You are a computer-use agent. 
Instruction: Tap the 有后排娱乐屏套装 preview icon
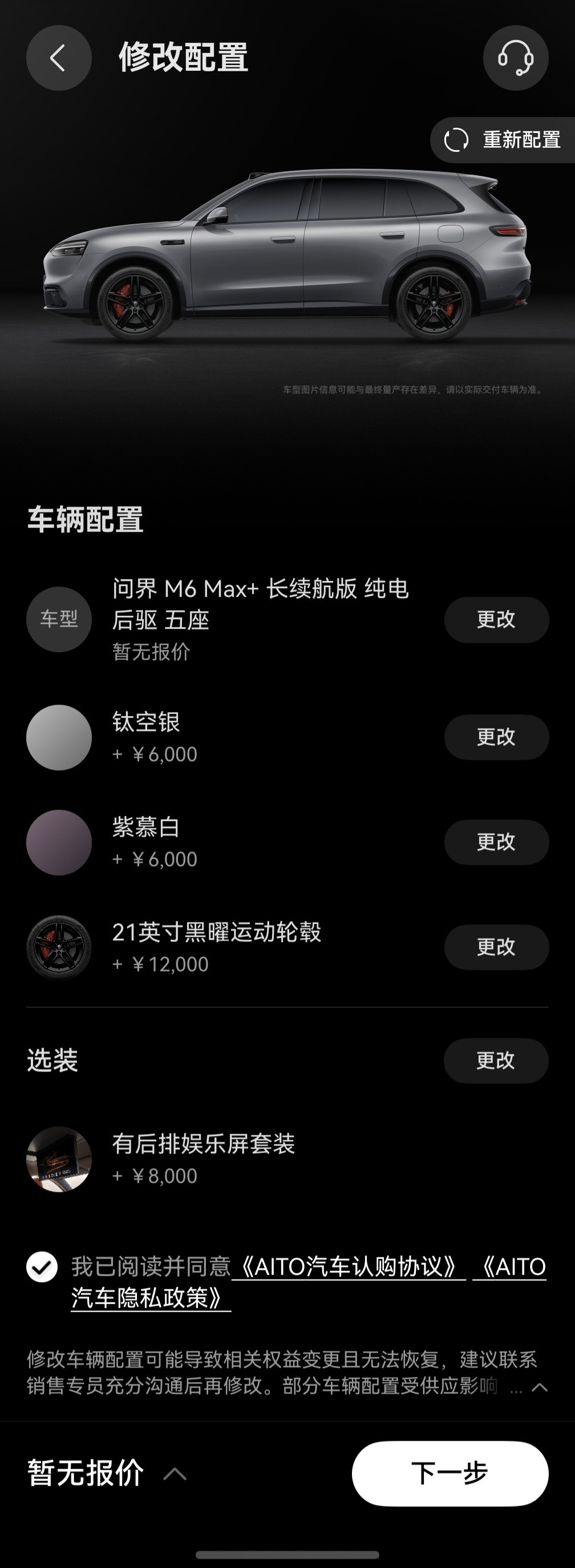(x=58, y=1159)
